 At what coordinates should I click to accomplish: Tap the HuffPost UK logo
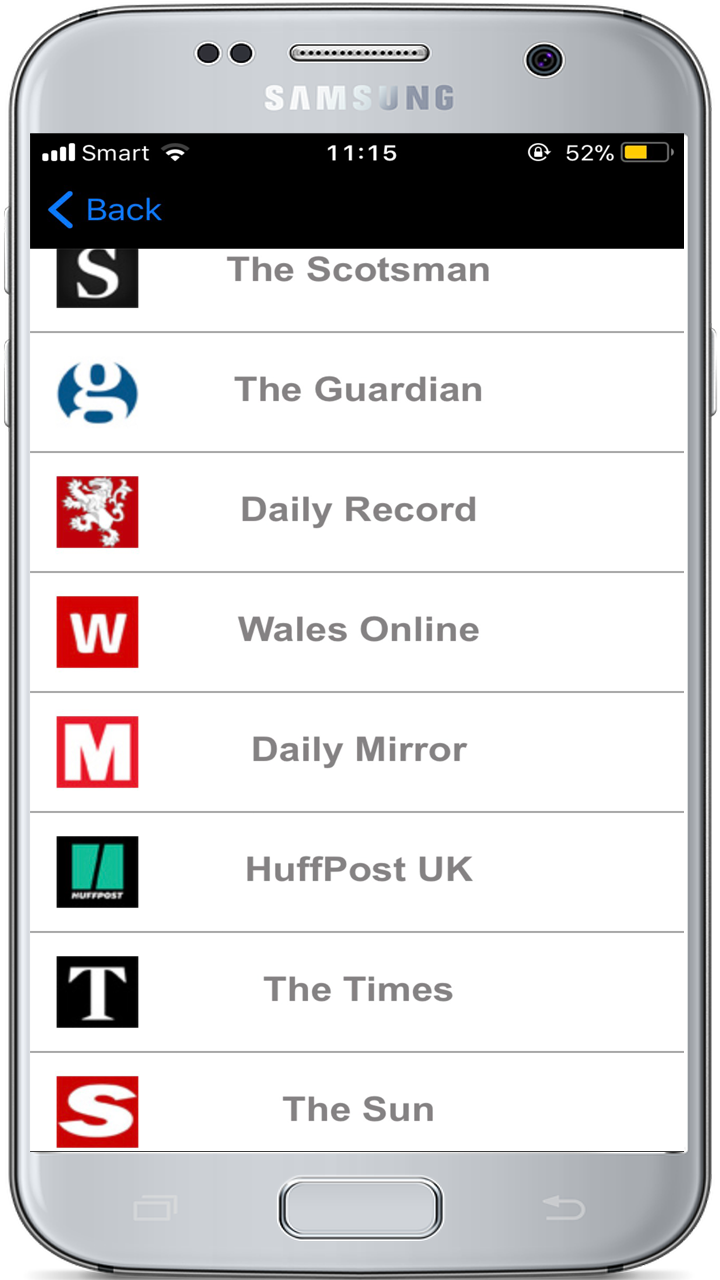(x=97, y=872)
